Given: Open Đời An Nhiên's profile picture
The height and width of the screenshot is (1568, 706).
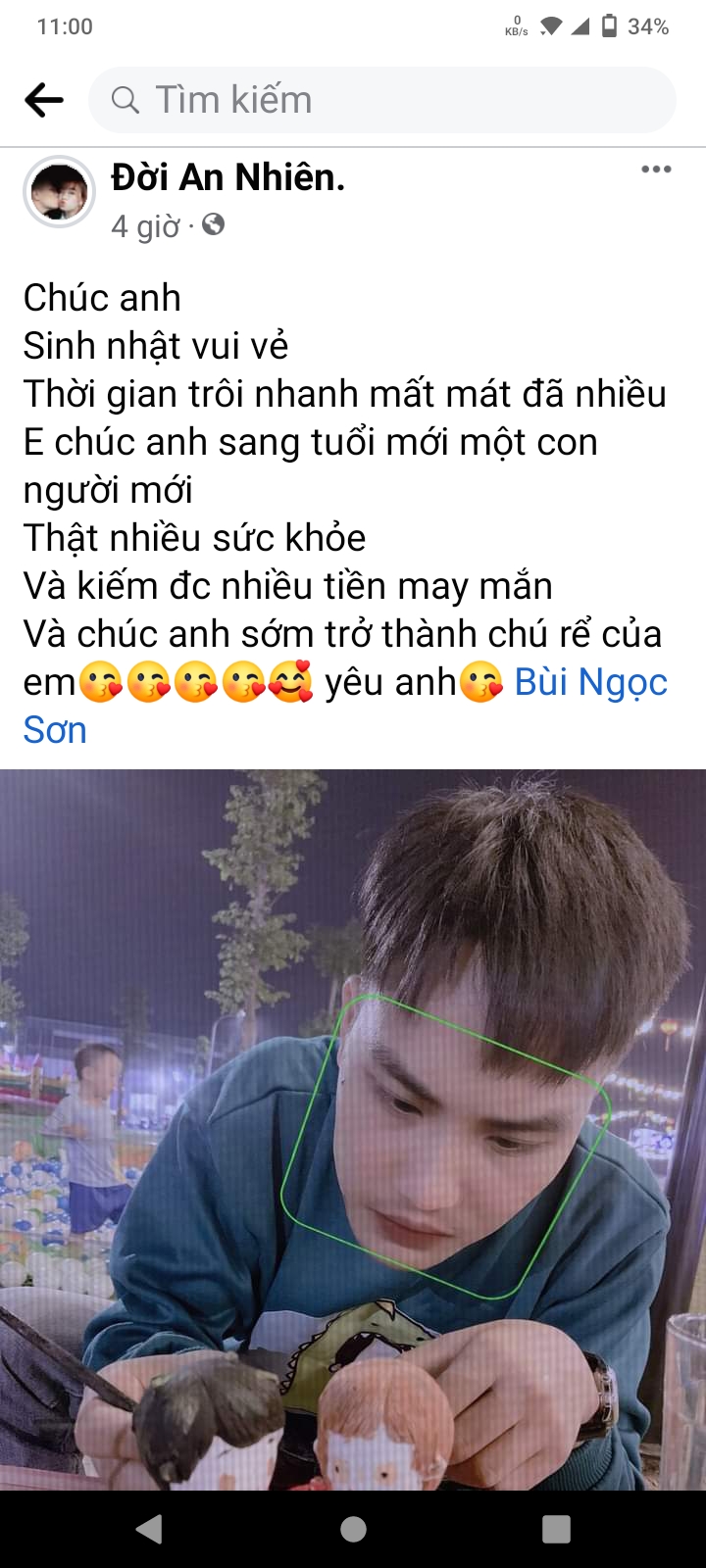Looking at the screenshot, I should click(x=60, y=192).
